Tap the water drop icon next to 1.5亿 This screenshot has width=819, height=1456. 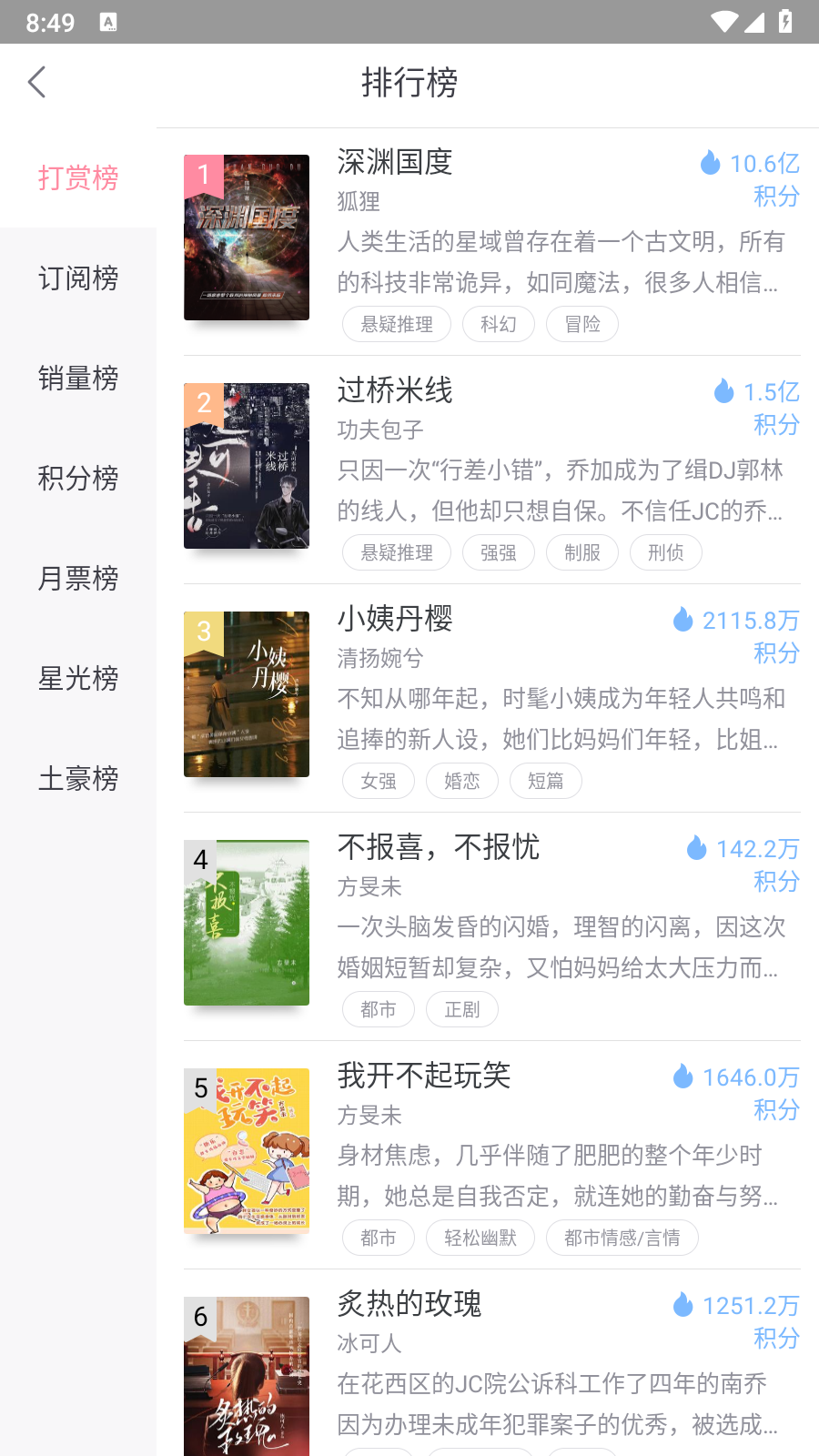[723, 391]
